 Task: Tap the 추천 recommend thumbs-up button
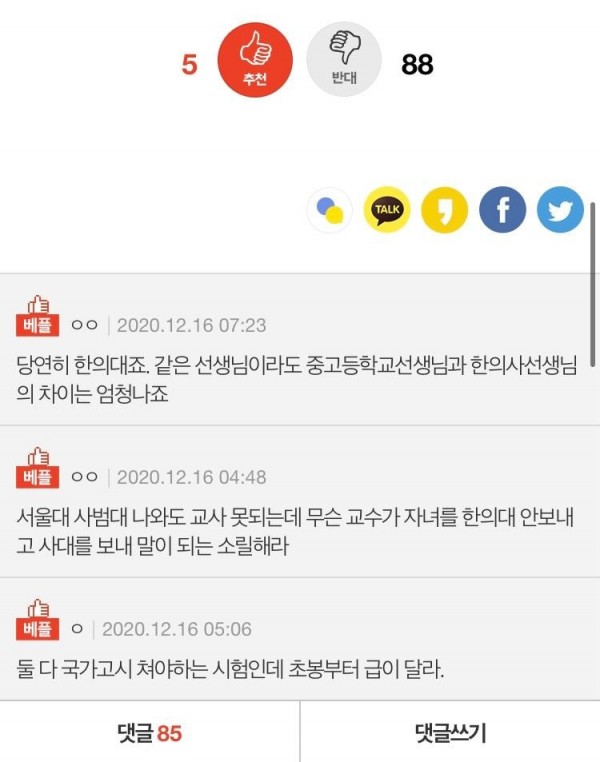(255, 60)
